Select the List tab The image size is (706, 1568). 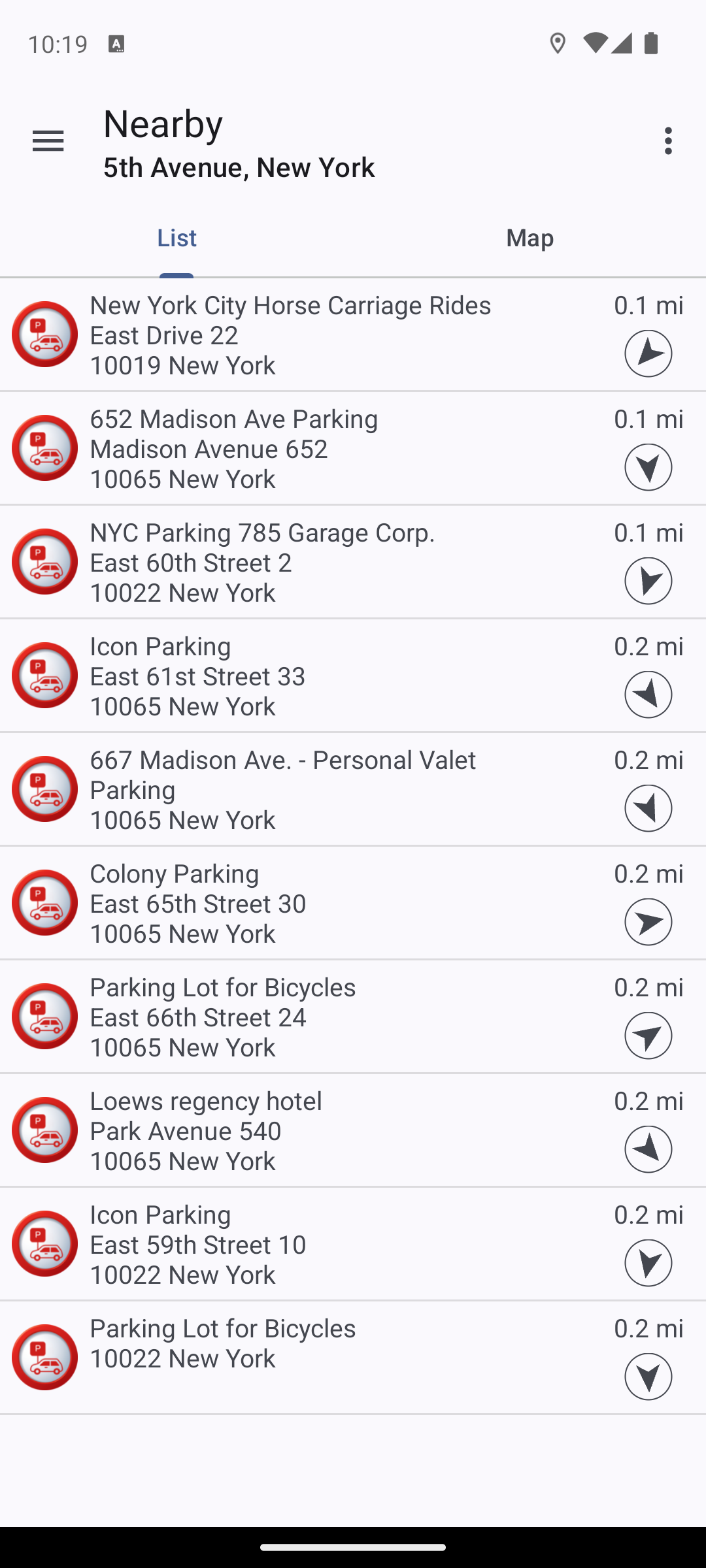pyautogui.click(x=176, y=238)
